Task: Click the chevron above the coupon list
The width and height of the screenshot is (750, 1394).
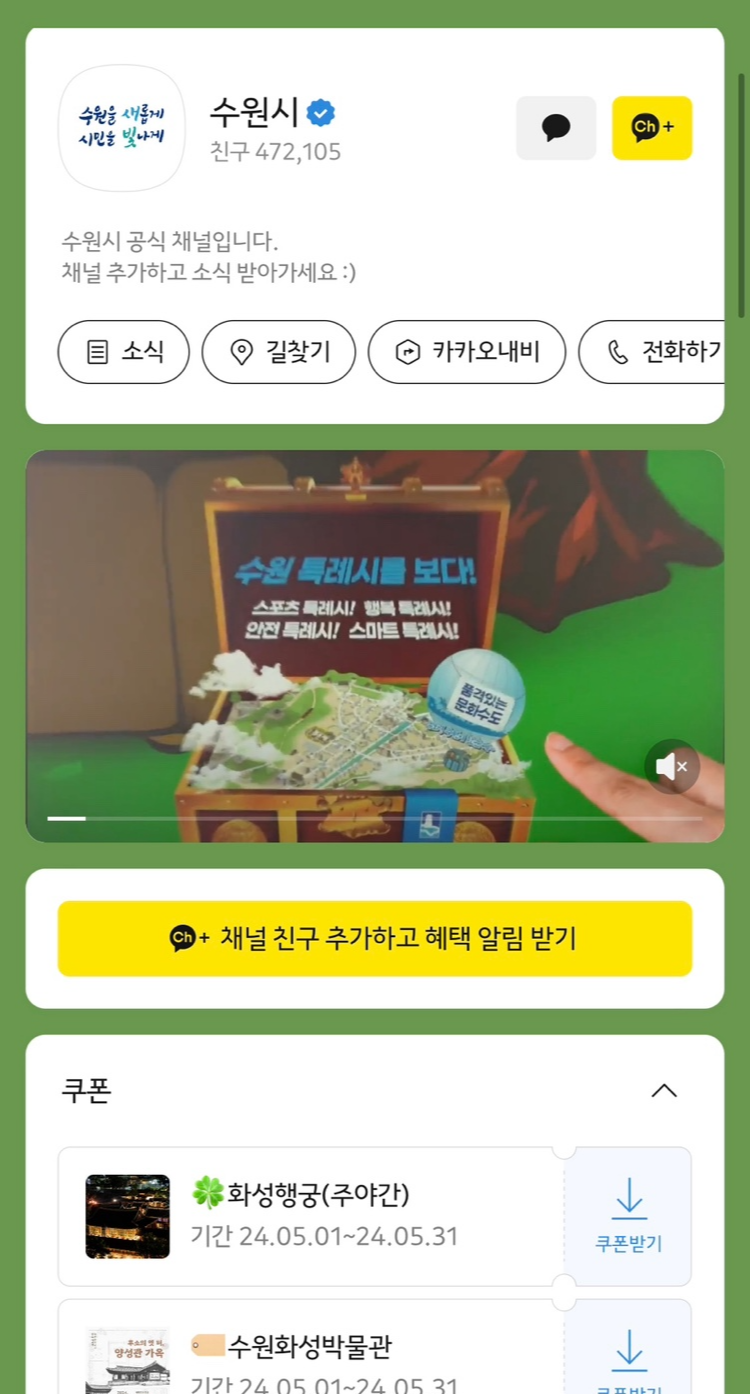Action: point(665,1091)
